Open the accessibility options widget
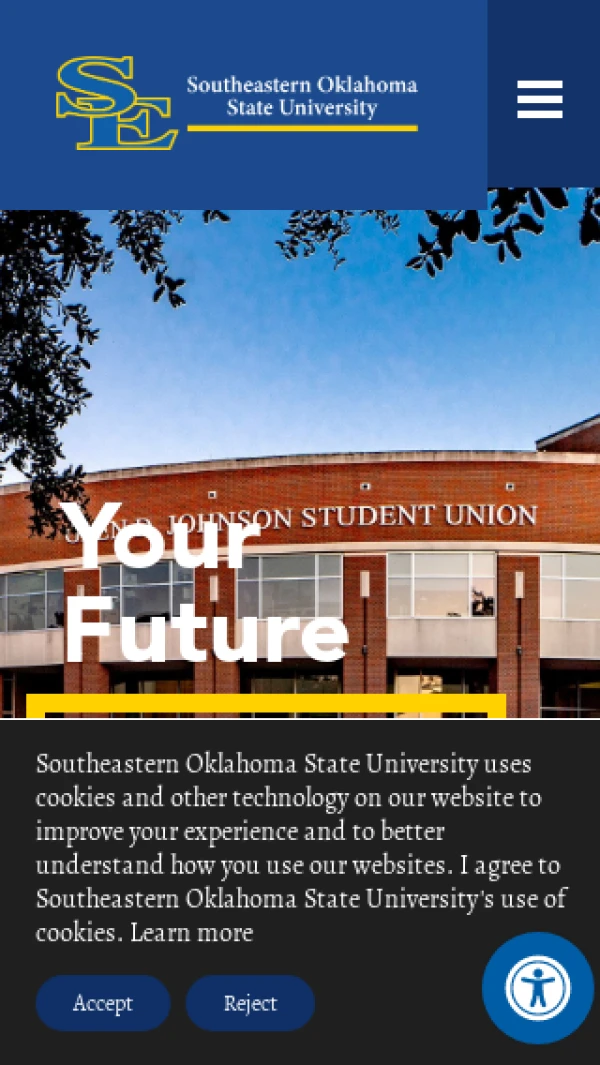Viewport: 600px width, 1065px height. click(538, 988)
